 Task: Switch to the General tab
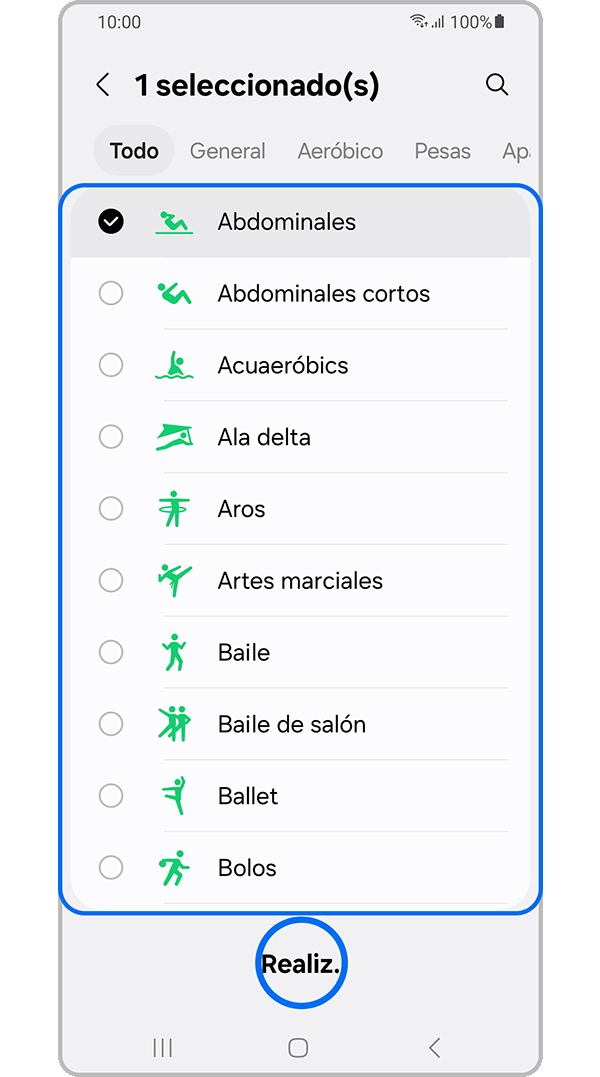tap(227, 151)
